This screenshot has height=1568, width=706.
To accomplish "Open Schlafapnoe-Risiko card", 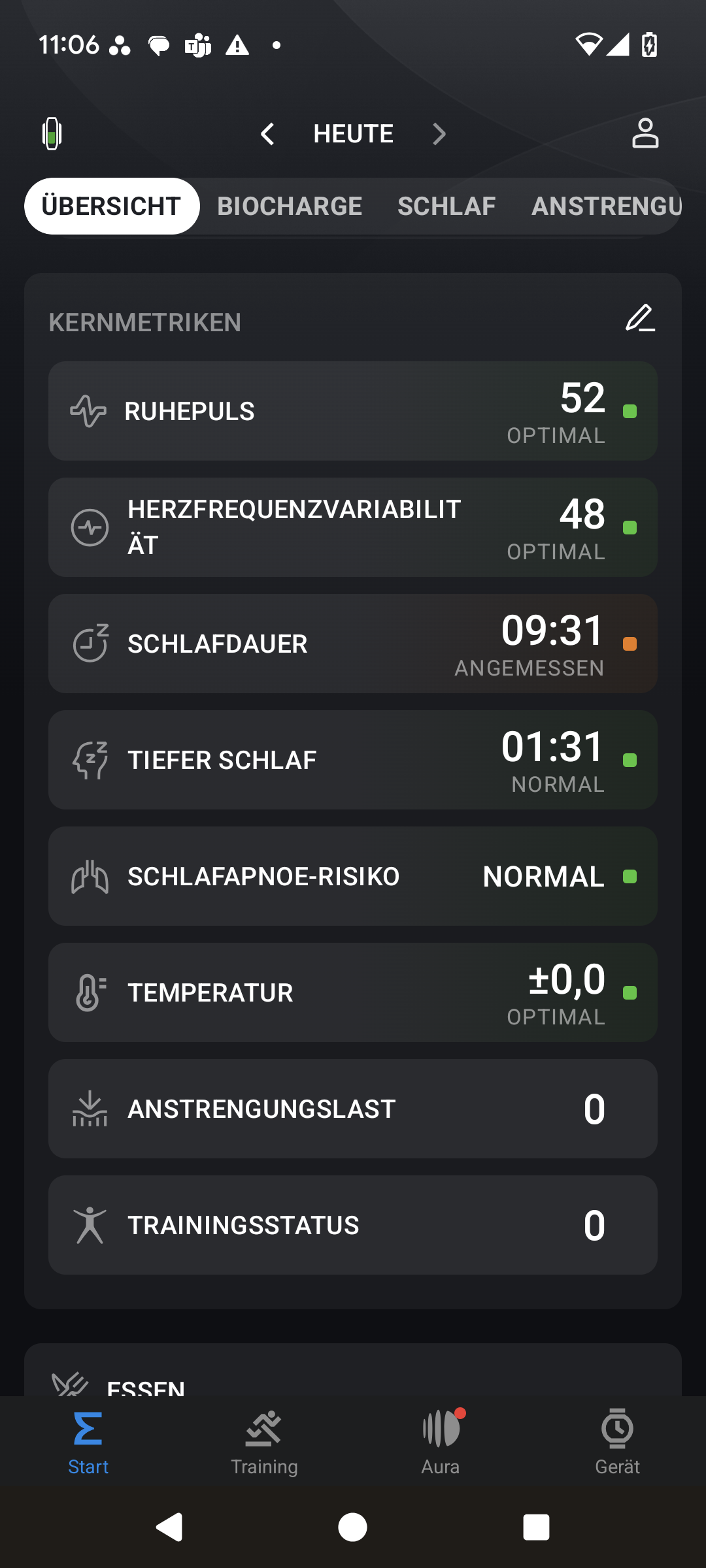I will coord(353,876).
